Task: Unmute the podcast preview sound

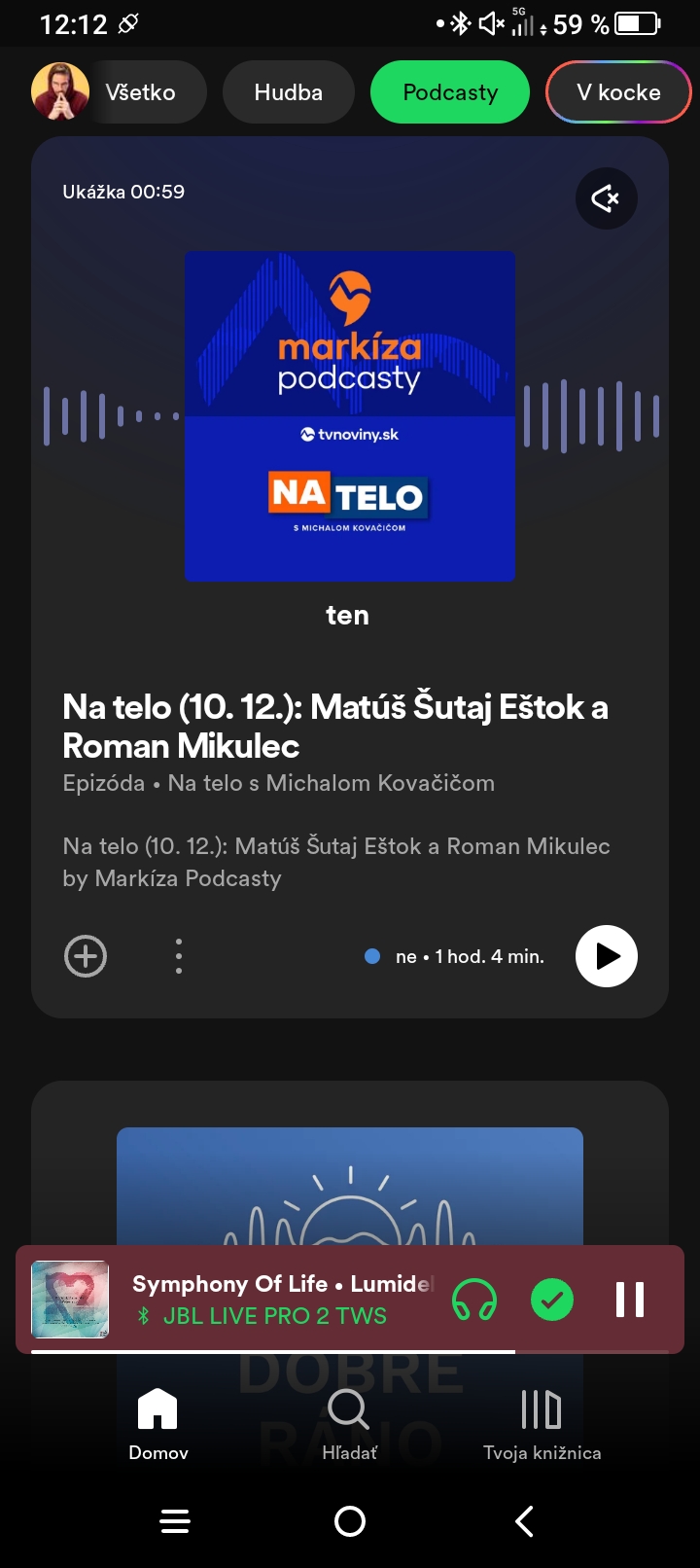Action: point(606,198)
